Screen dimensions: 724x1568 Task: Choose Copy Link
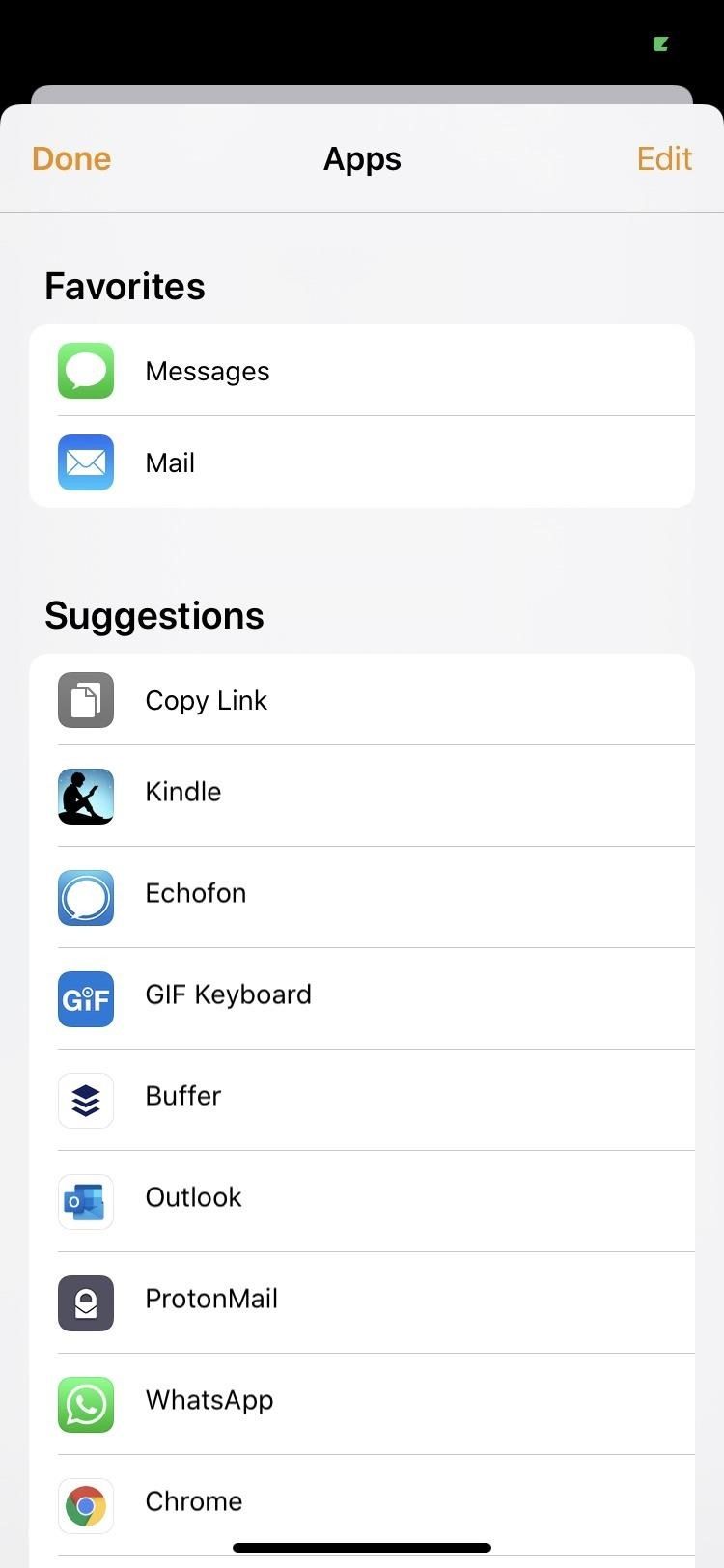362,700
